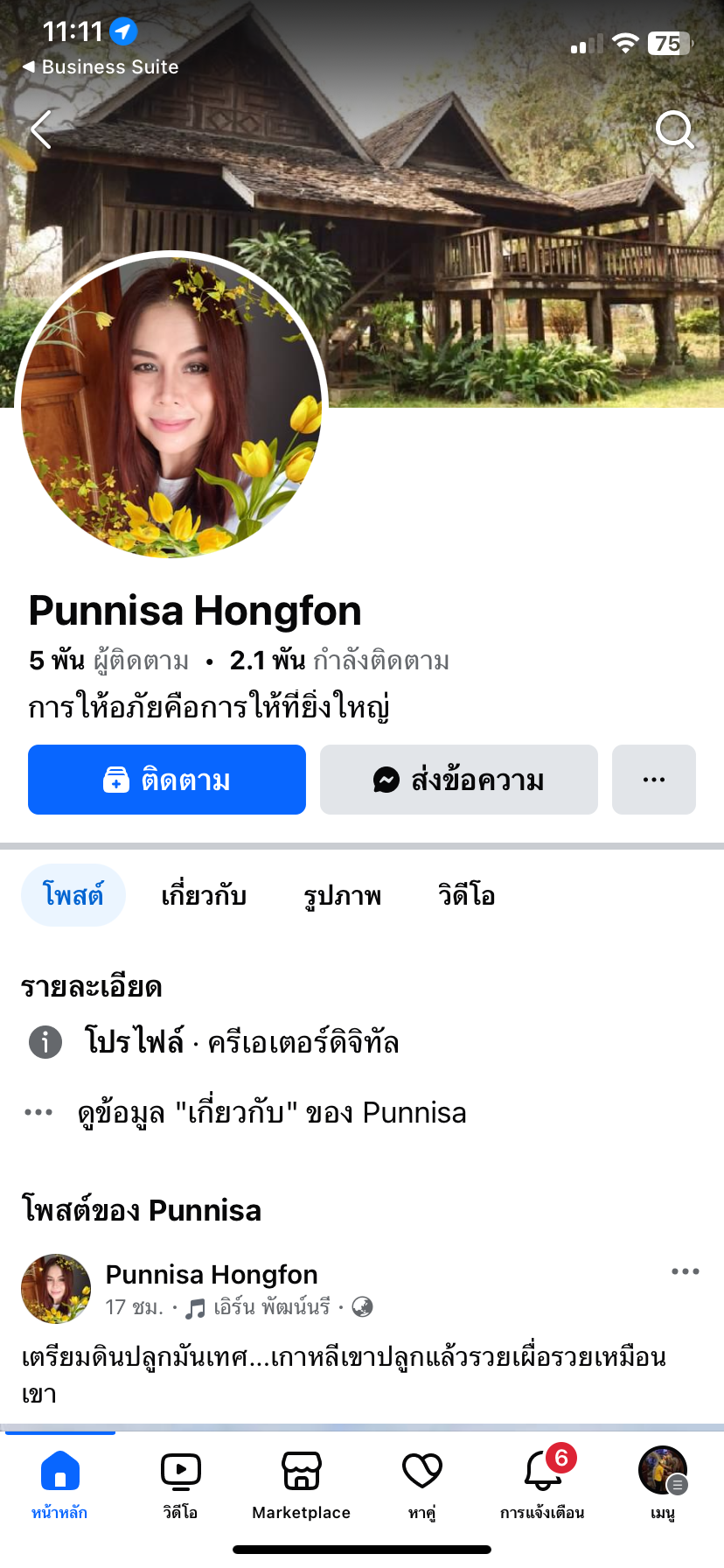Open the Marketplace tab
This screenshot has width=724, height=1568.
tap(301, 1480)
